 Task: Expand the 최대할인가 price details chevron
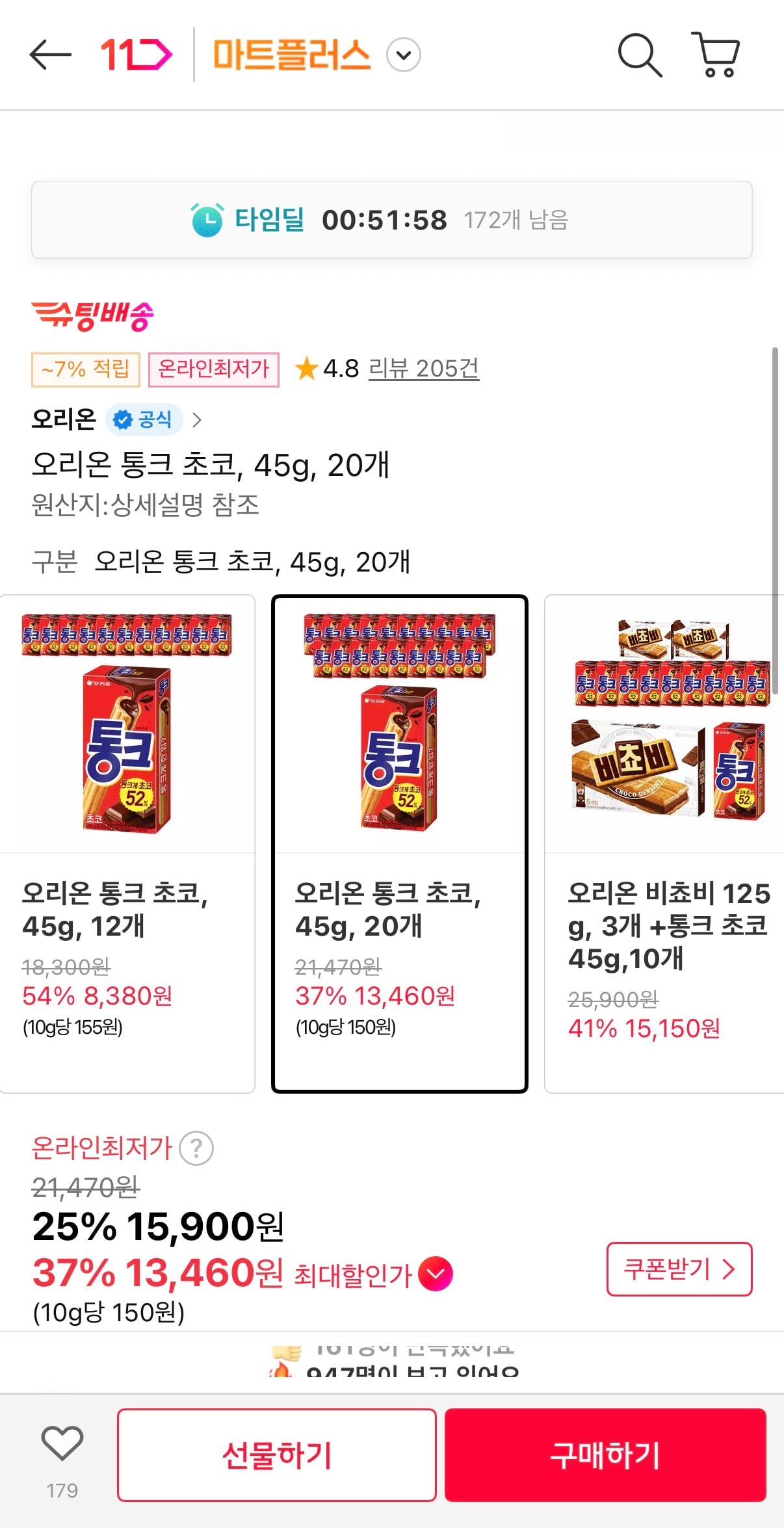(x=436, y=1274)
